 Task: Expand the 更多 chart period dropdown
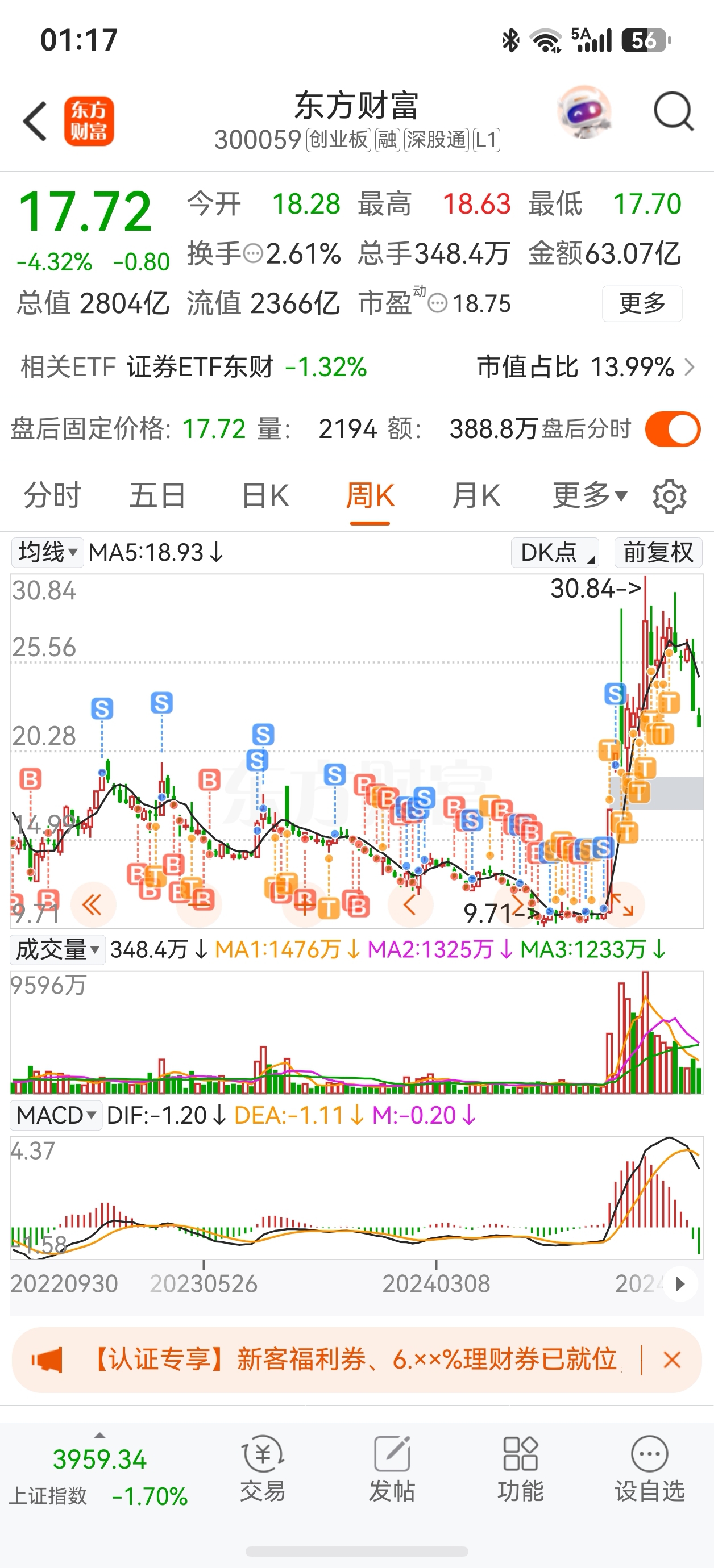pos(589,495)
